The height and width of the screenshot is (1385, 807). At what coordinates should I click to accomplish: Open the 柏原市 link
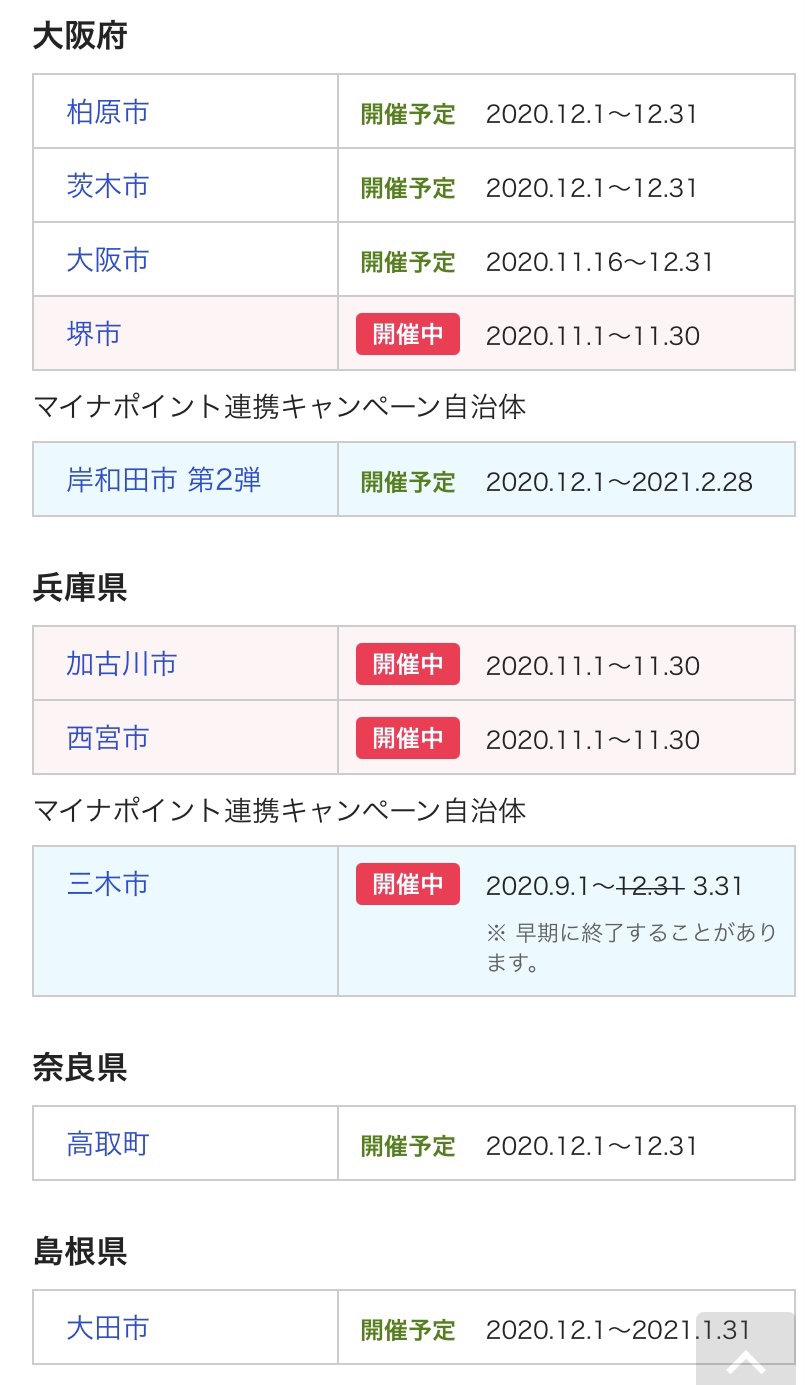click(108, 112)
